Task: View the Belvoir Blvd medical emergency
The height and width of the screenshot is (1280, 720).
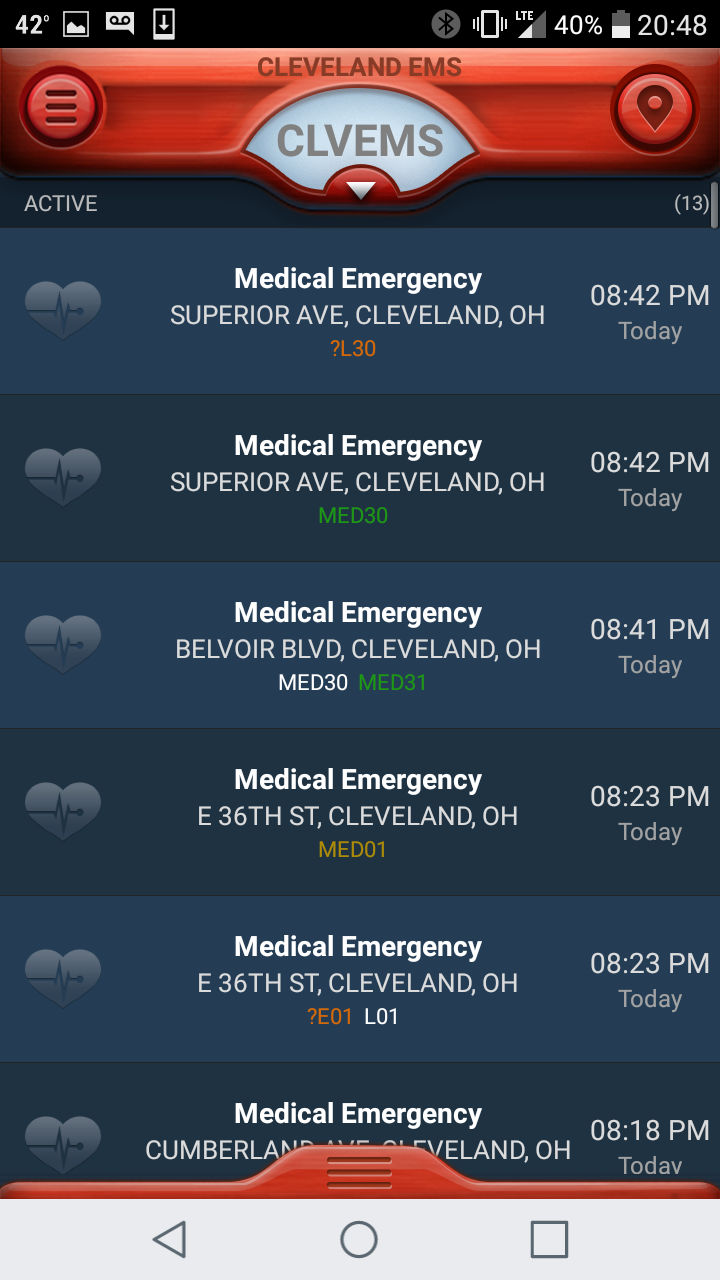Action: [x=360, y=645]
